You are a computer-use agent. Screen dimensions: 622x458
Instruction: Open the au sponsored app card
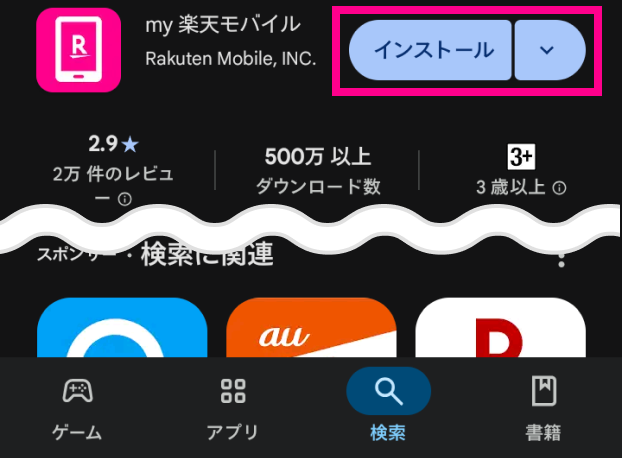311,328
